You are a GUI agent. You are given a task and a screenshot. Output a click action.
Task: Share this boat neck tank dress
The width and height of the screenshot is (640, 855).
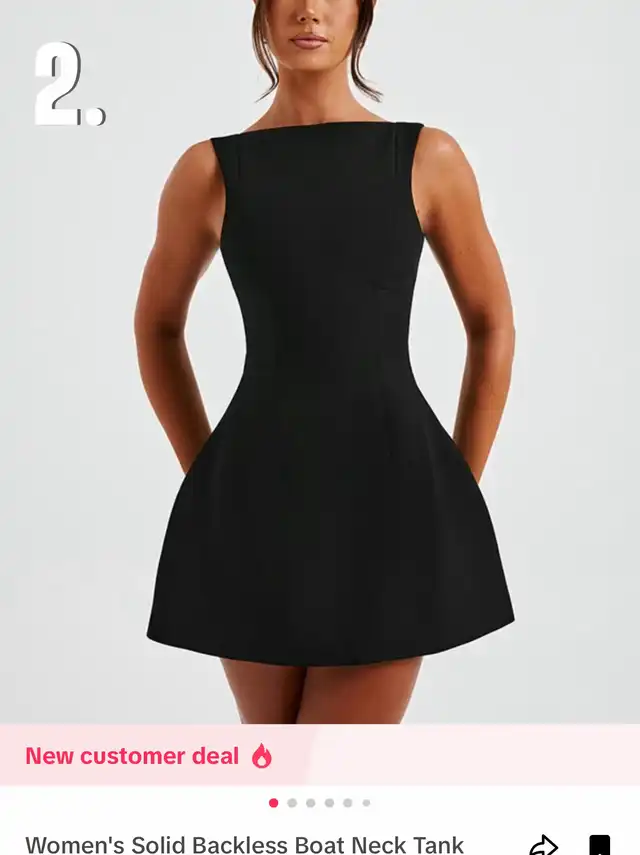(x=543, y=846)
